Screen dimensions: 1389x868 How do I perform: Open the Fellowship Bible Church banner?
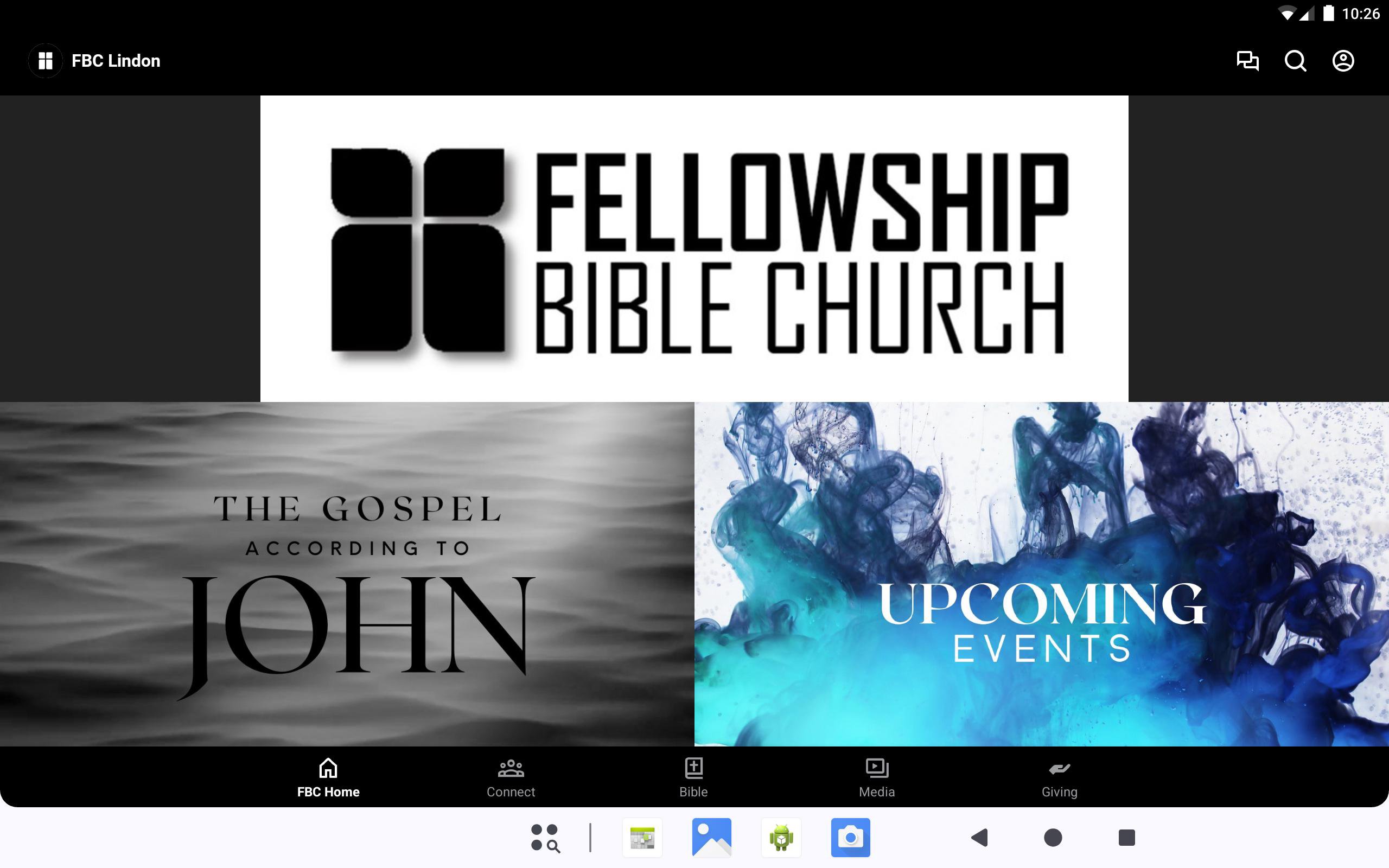click(694, 248)
